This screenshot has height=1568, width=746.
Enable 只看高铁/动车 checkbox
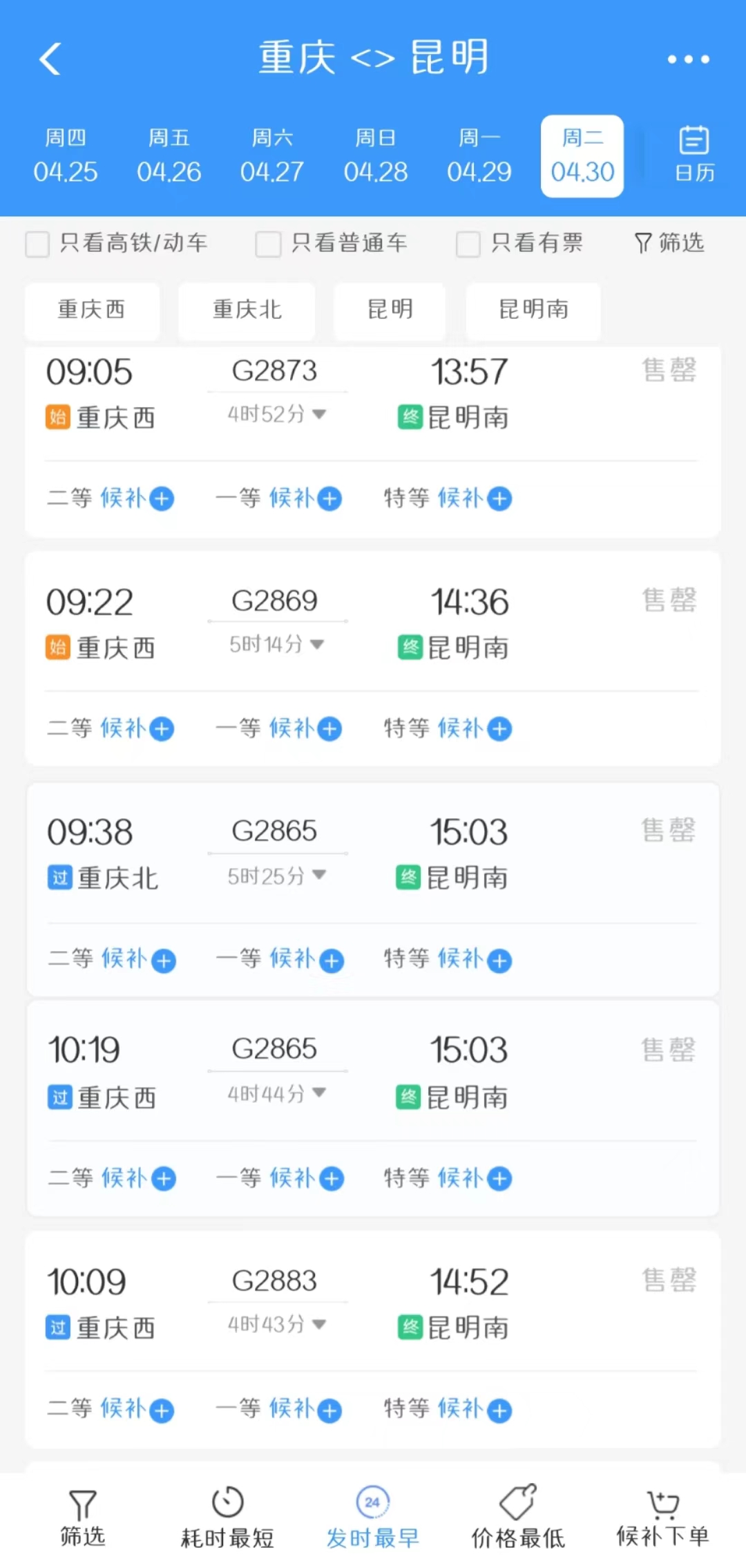coord(37,244)
